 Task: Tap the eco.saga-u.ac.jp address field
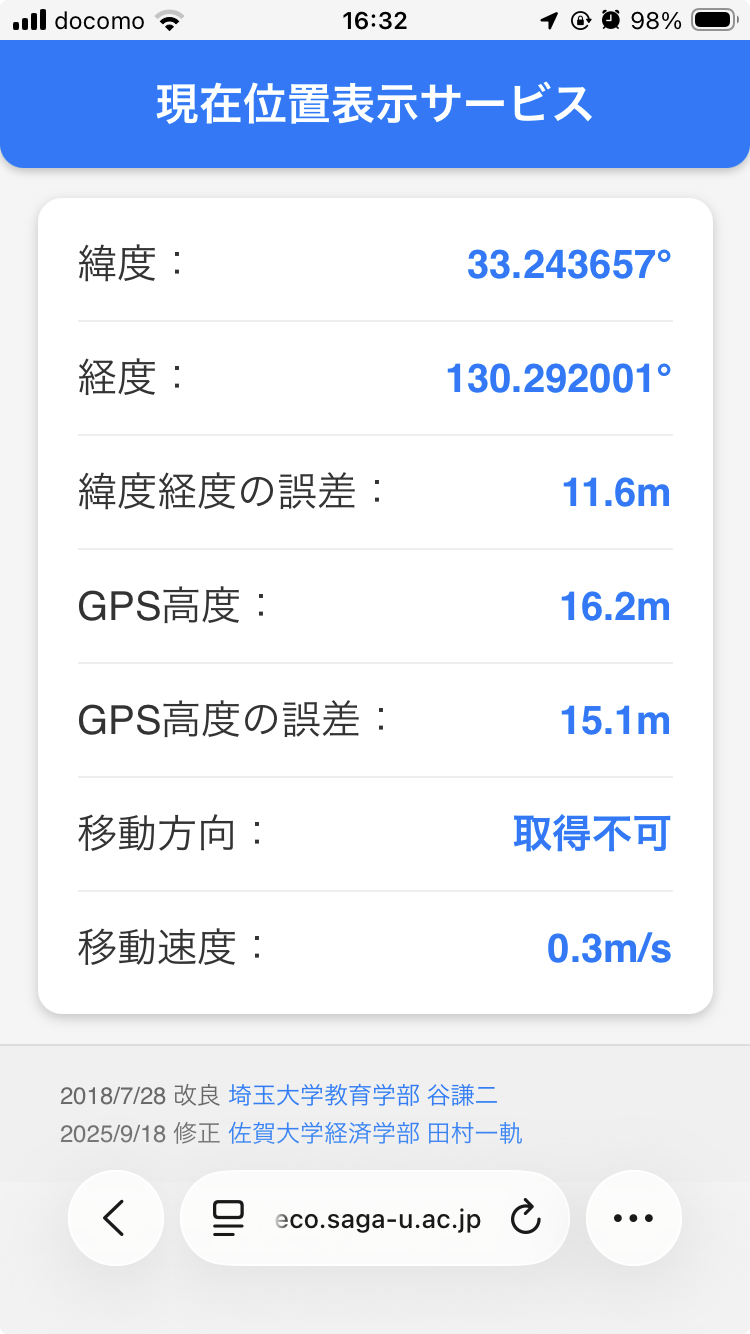(x=378, y=1219)
